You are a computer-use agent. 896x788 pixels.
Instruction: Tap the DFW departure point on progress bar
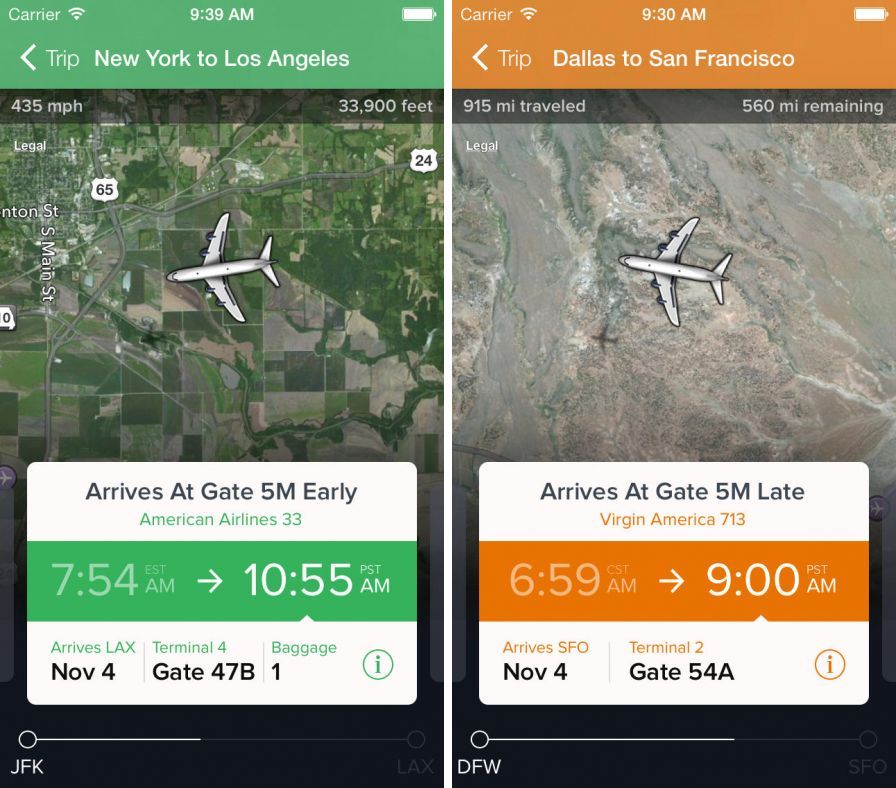[480, 740]
